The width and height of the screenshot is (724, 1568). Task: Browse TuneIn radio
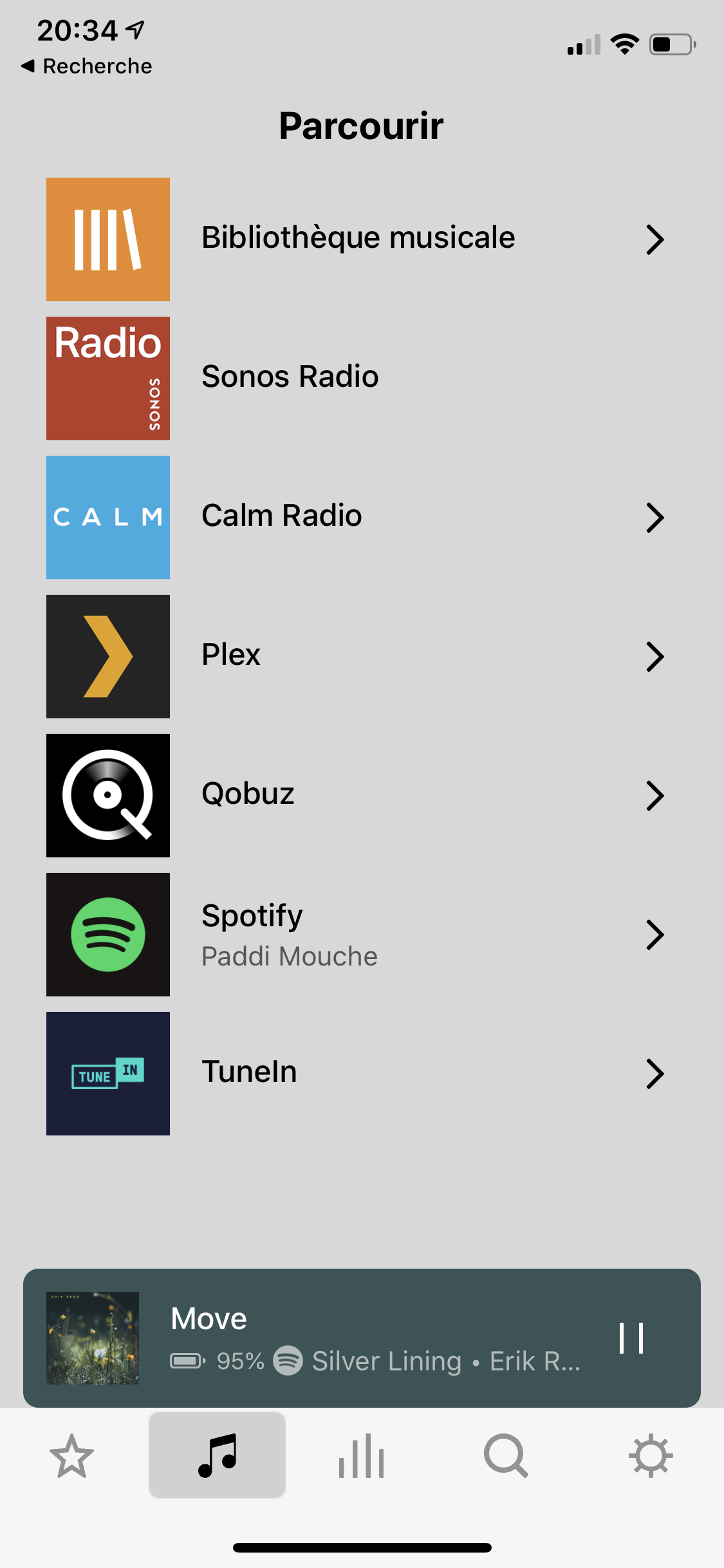(x=358, y=1073)
